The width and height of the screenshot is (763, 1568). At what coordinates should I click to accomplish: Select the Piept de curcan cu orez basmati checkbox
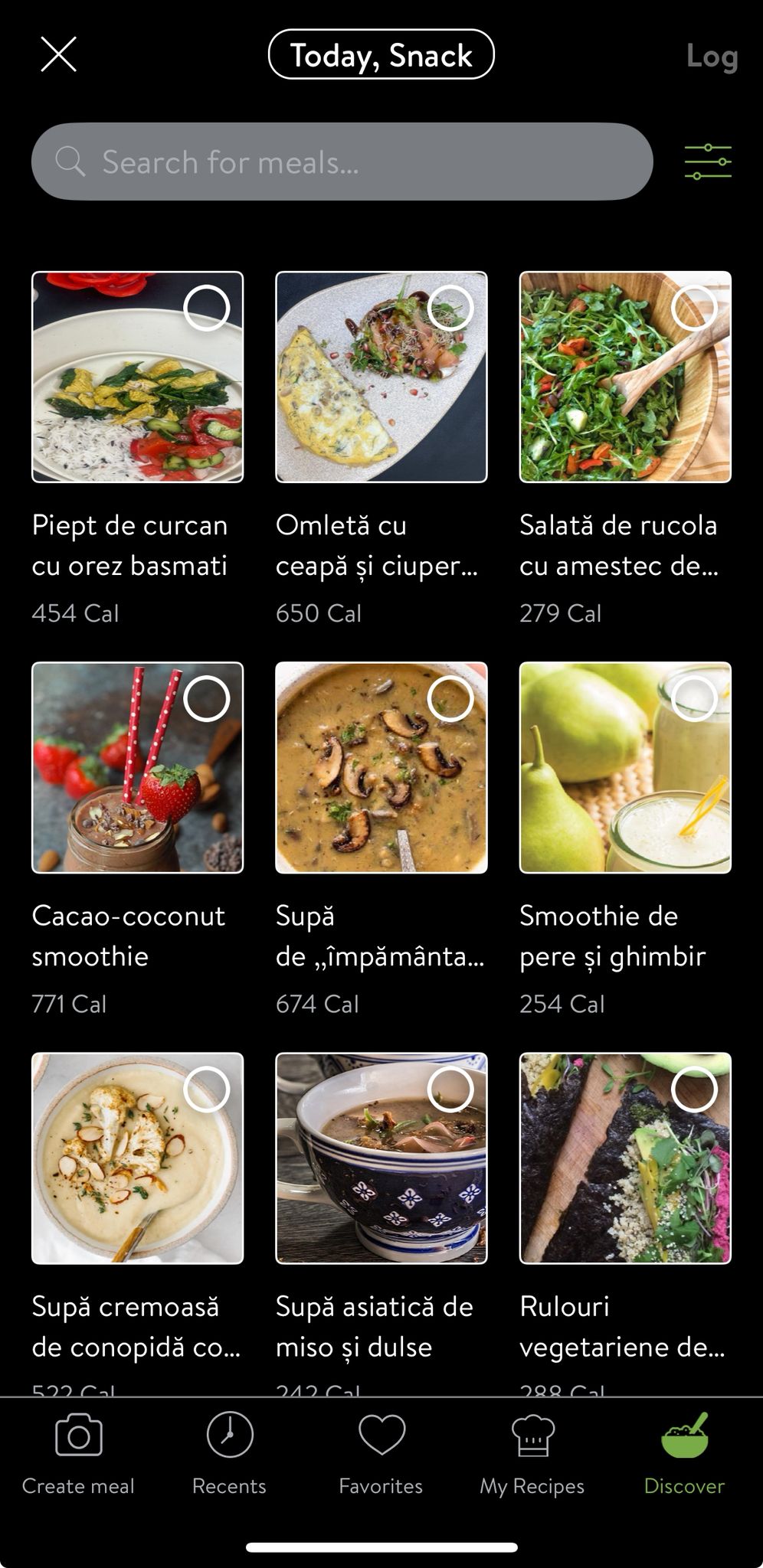[x=207, y=308]
